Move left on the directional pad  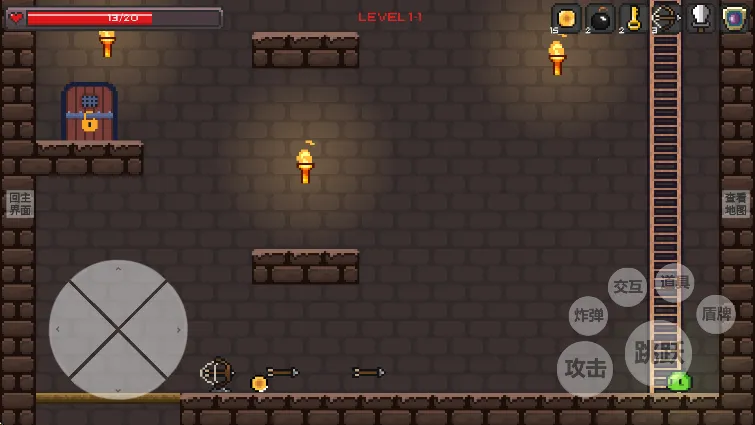(70, 329)
